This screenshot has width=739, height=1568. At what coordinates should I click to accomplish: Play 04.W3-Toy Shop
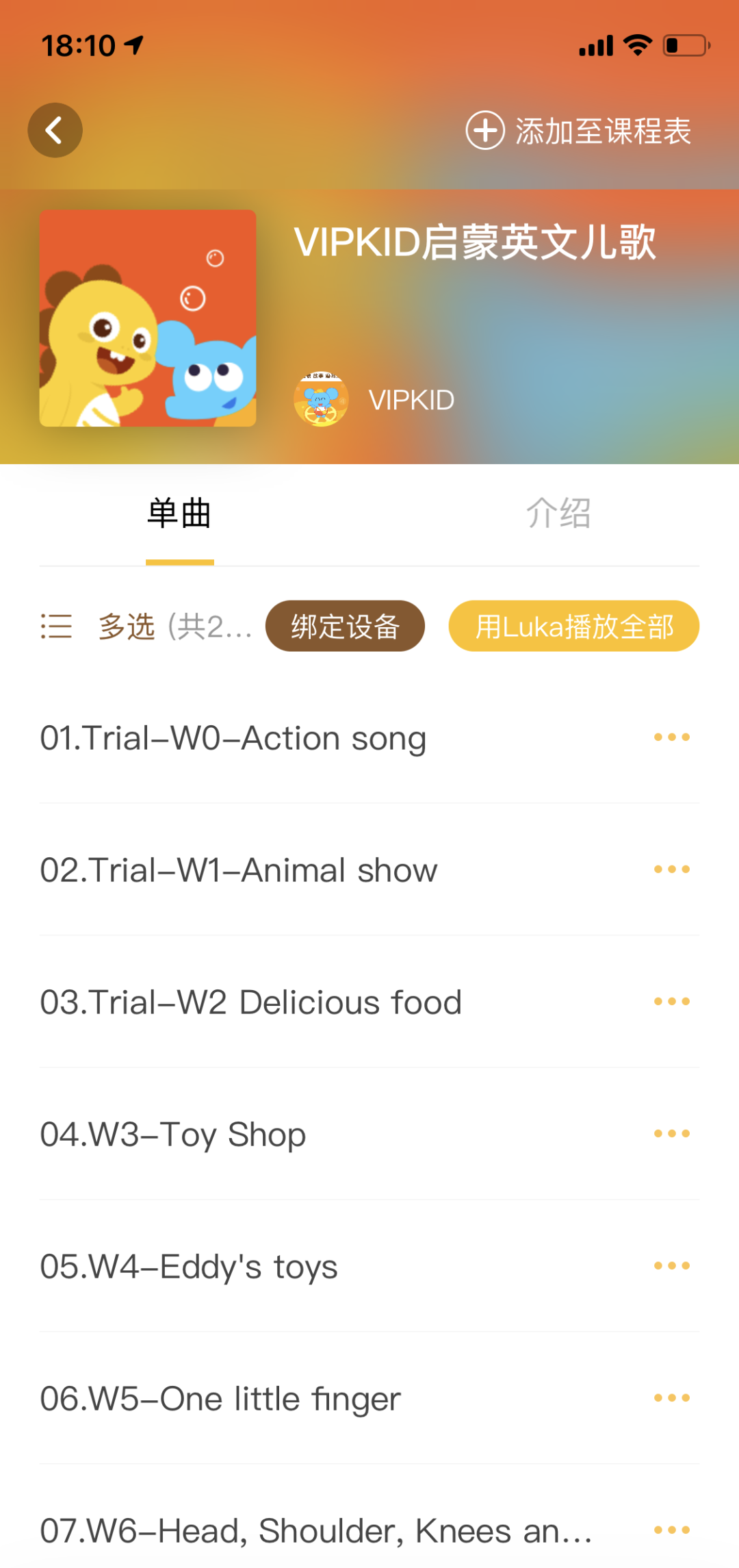click(x=173, y=1135)
